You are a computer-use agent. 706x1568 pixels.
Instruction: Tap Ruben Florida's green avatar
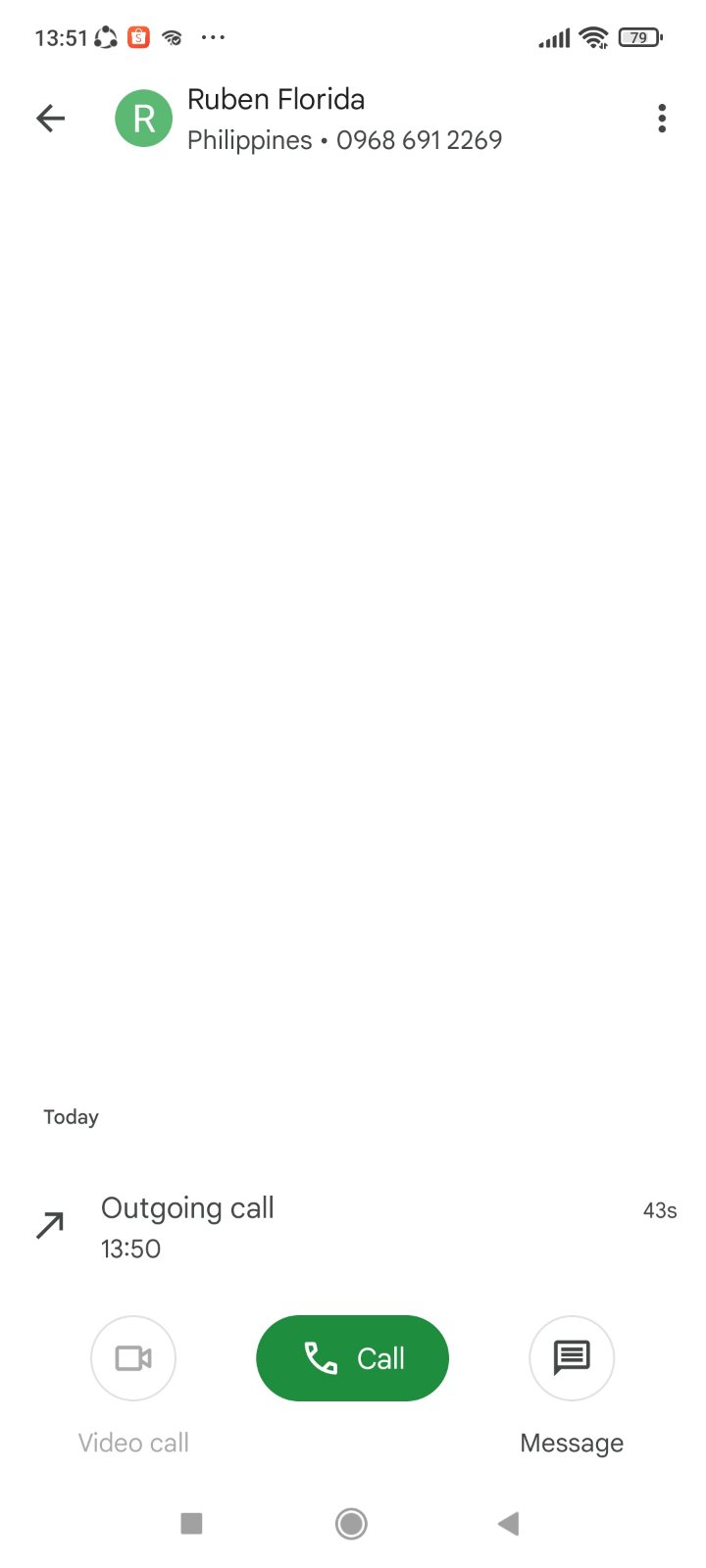pos(143,119)
